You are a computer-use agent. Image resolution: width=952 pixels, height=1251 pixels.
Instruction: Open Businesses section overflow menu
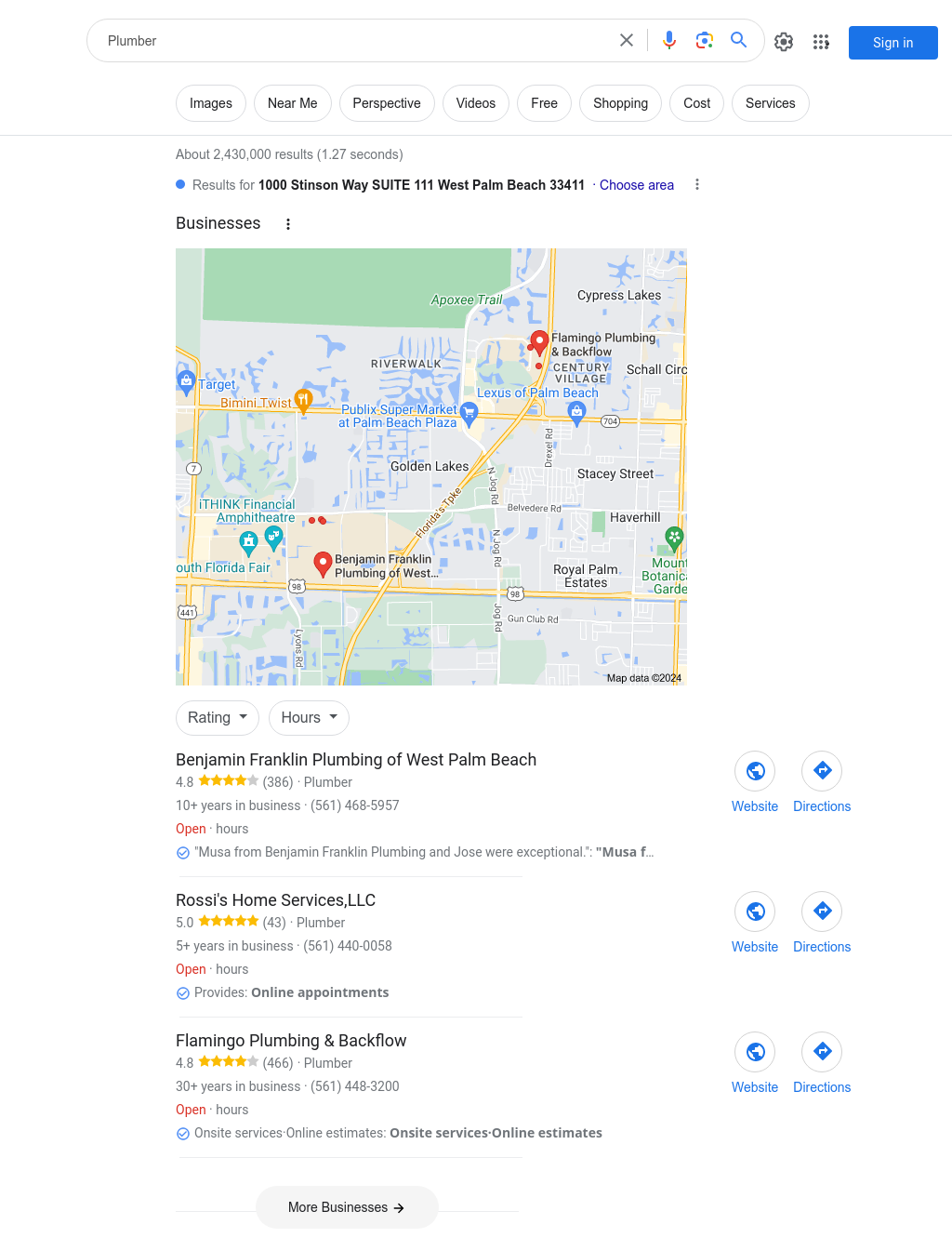click(288, 224)
